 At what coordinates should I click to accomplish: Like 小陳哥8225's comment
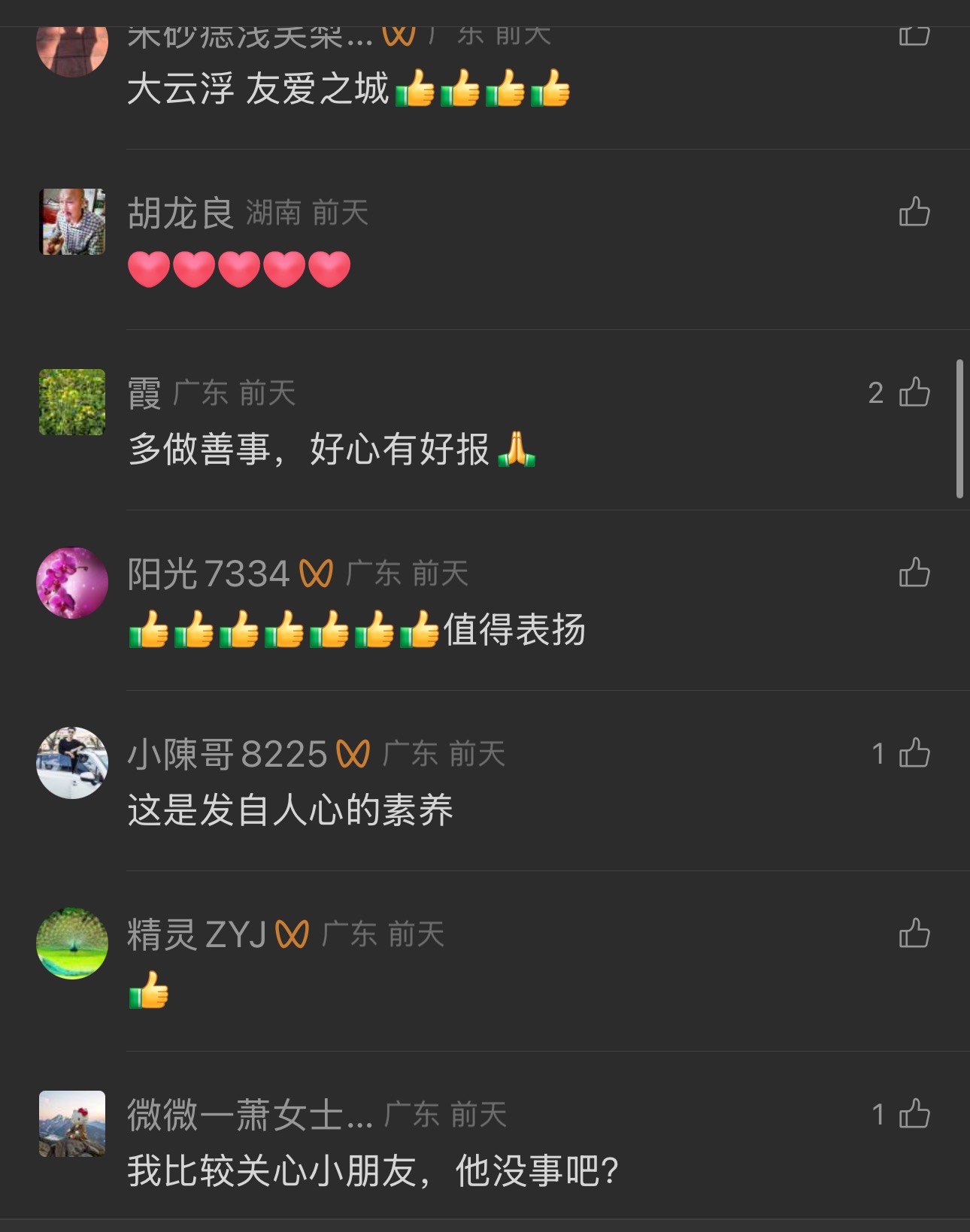(914, 753)
